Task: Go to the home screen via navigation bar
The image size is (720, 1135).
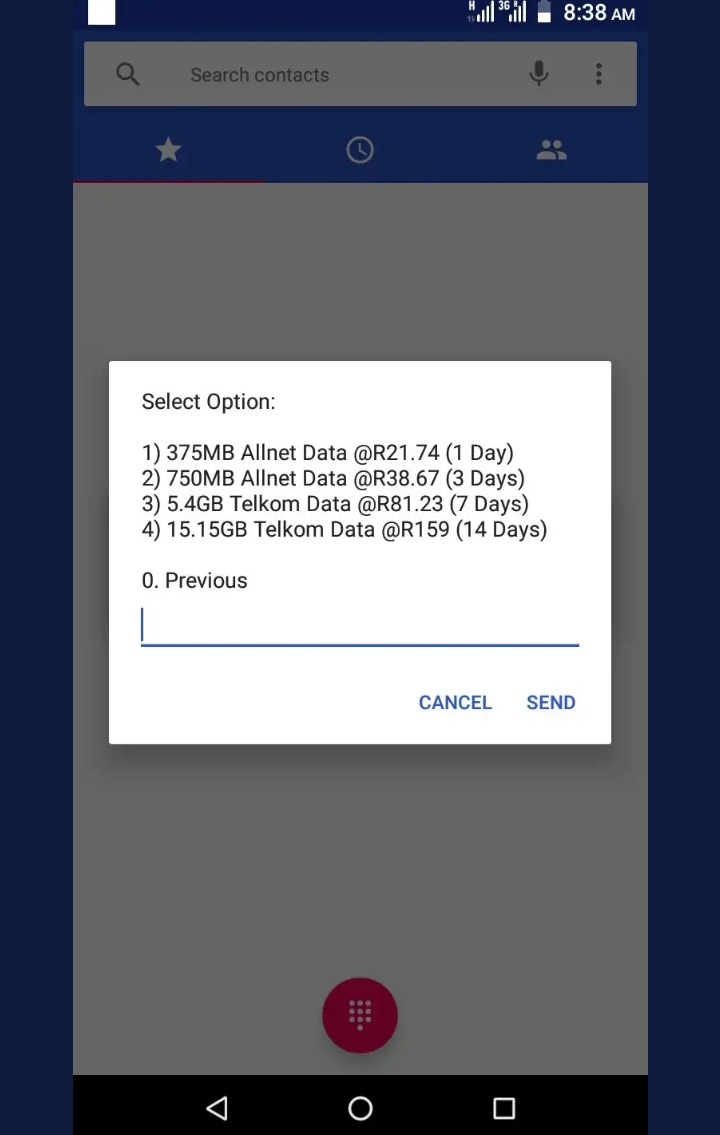Action: coord(360,1108)
